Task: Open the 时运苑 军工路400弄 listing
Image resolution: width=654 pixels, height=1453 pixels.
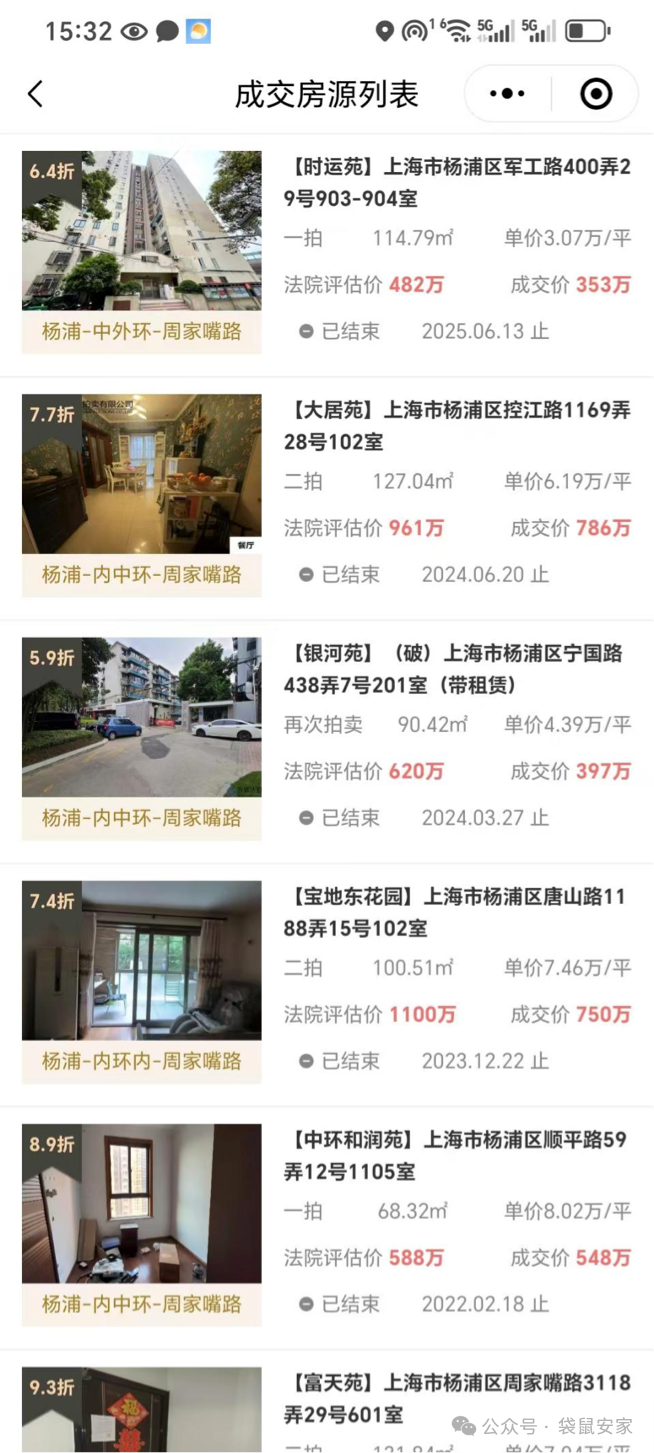Action: [x=457, y=184]
